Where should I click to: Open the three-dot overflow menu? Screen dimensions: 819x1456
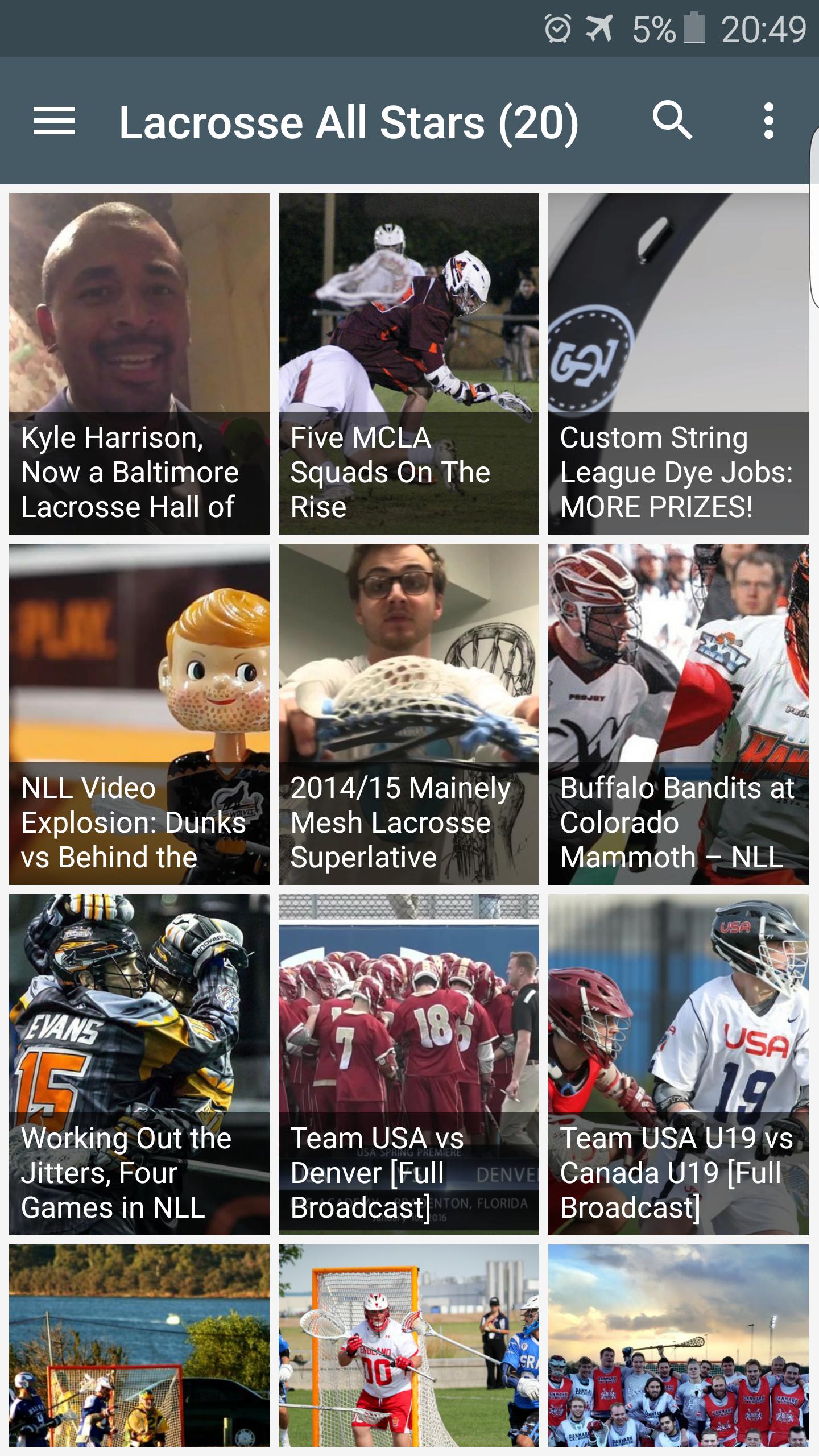pos(768,121)
